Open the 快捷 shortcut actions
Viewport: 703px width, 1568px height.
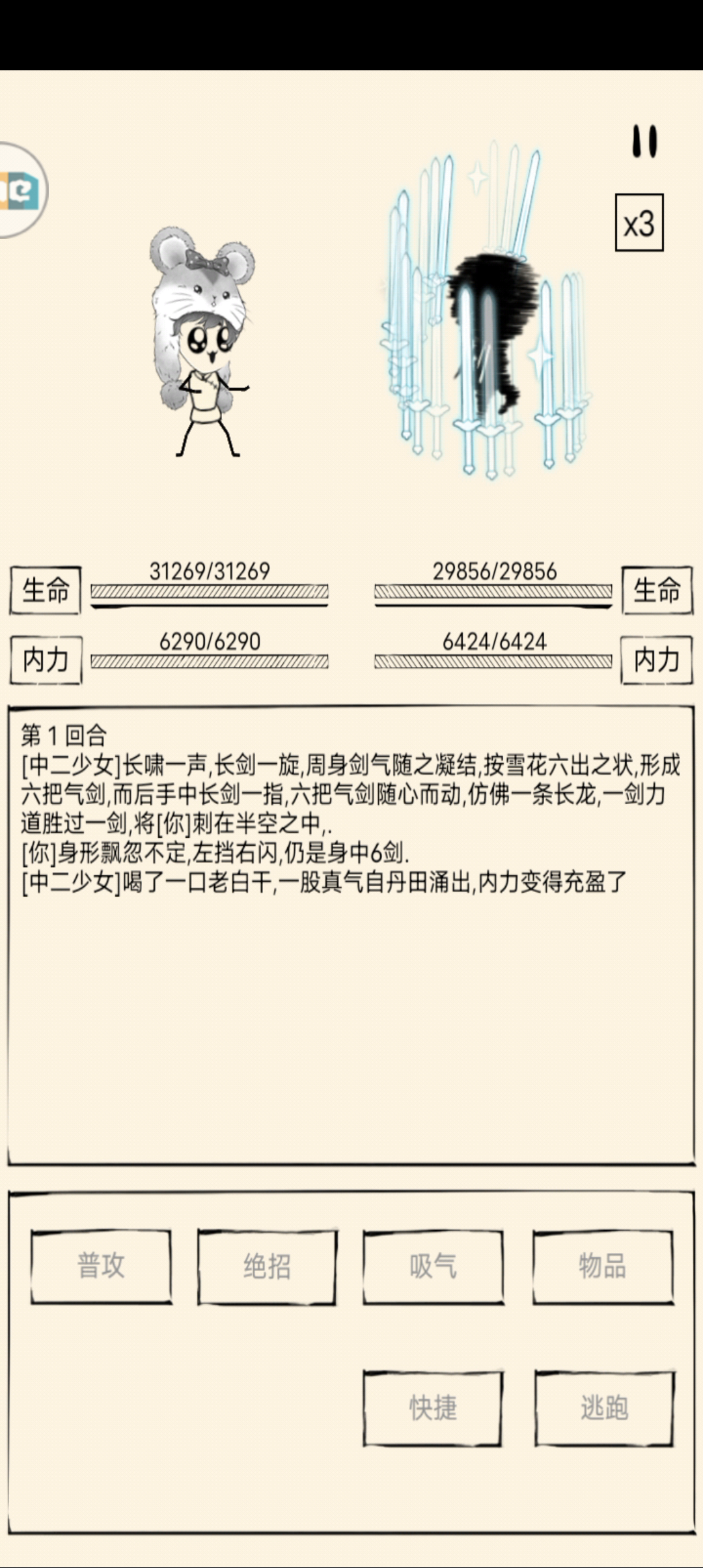click(x=434, y=1408)
